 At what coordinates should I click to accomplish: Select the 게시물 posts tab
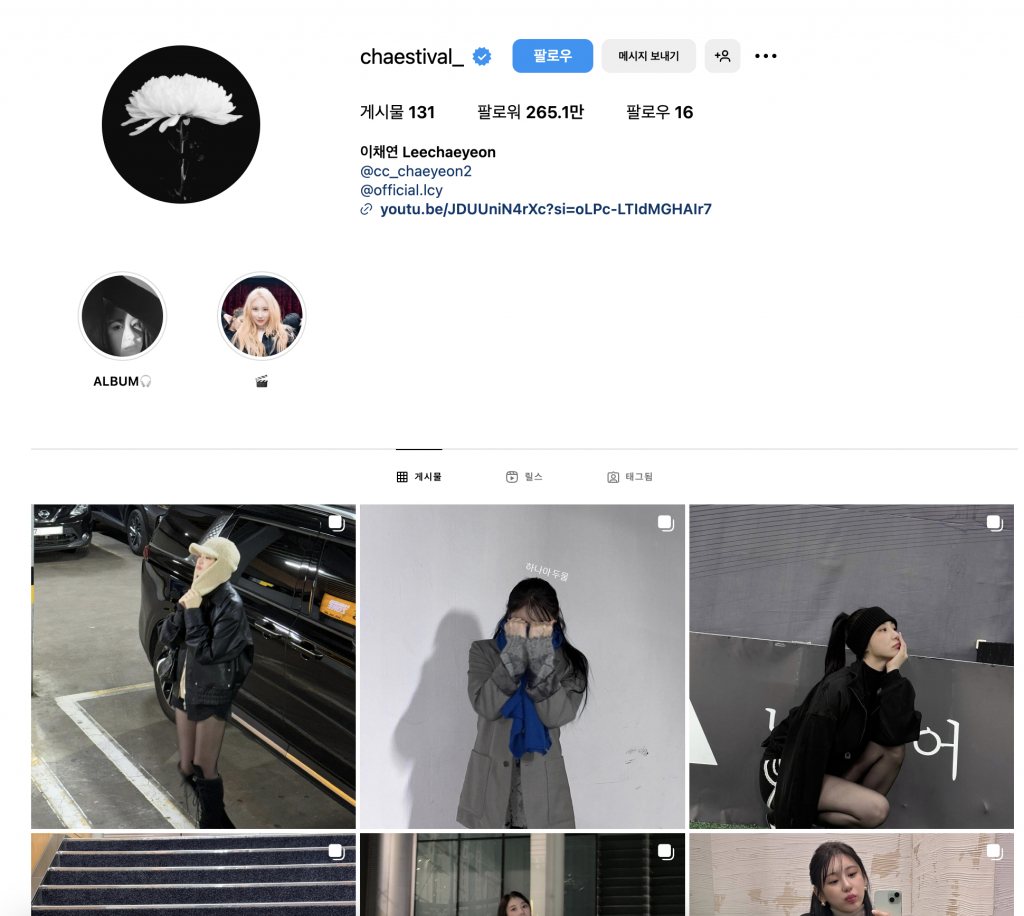(x=419, y=477)
